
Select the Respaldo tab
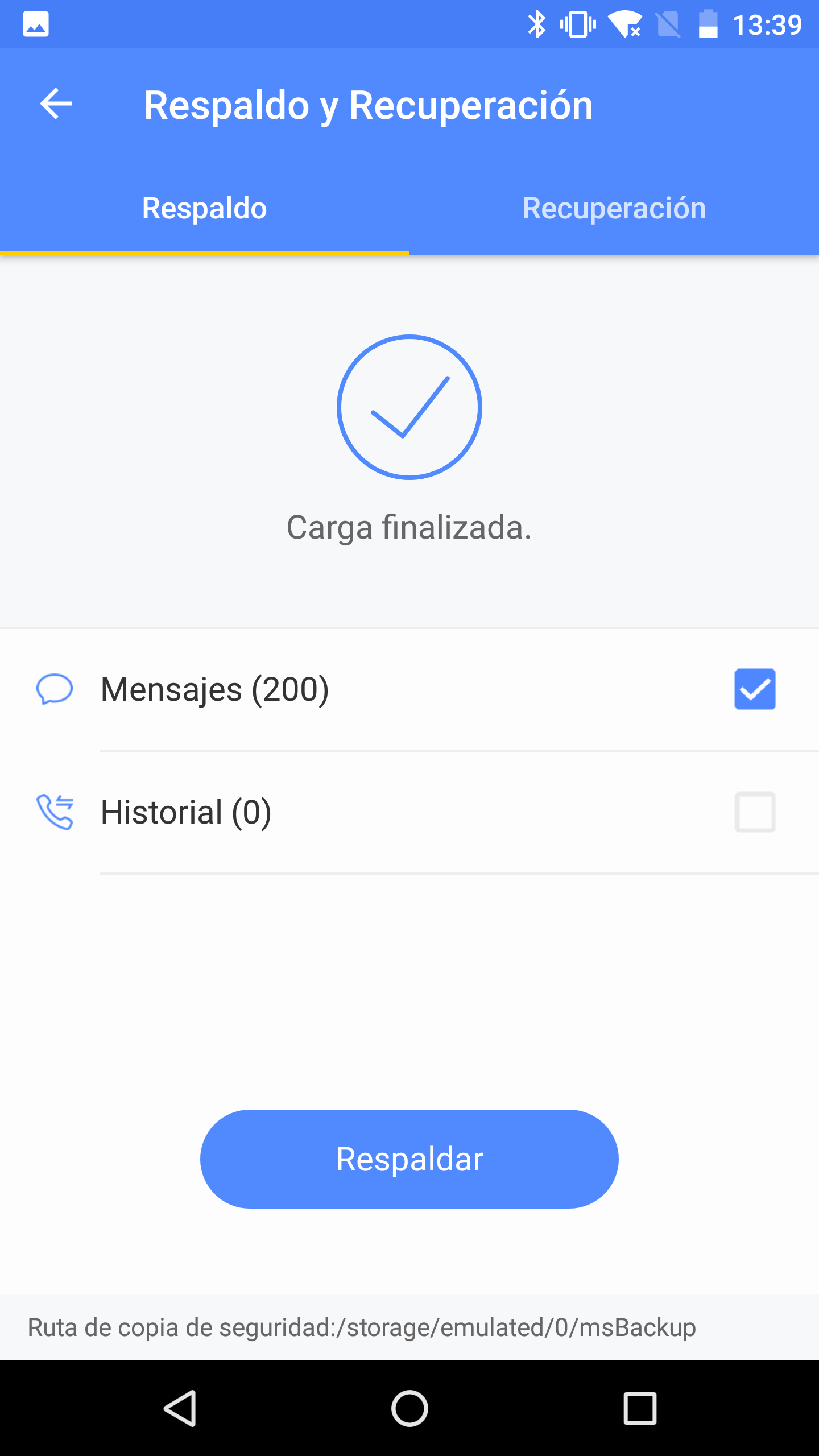click(205, 208)
